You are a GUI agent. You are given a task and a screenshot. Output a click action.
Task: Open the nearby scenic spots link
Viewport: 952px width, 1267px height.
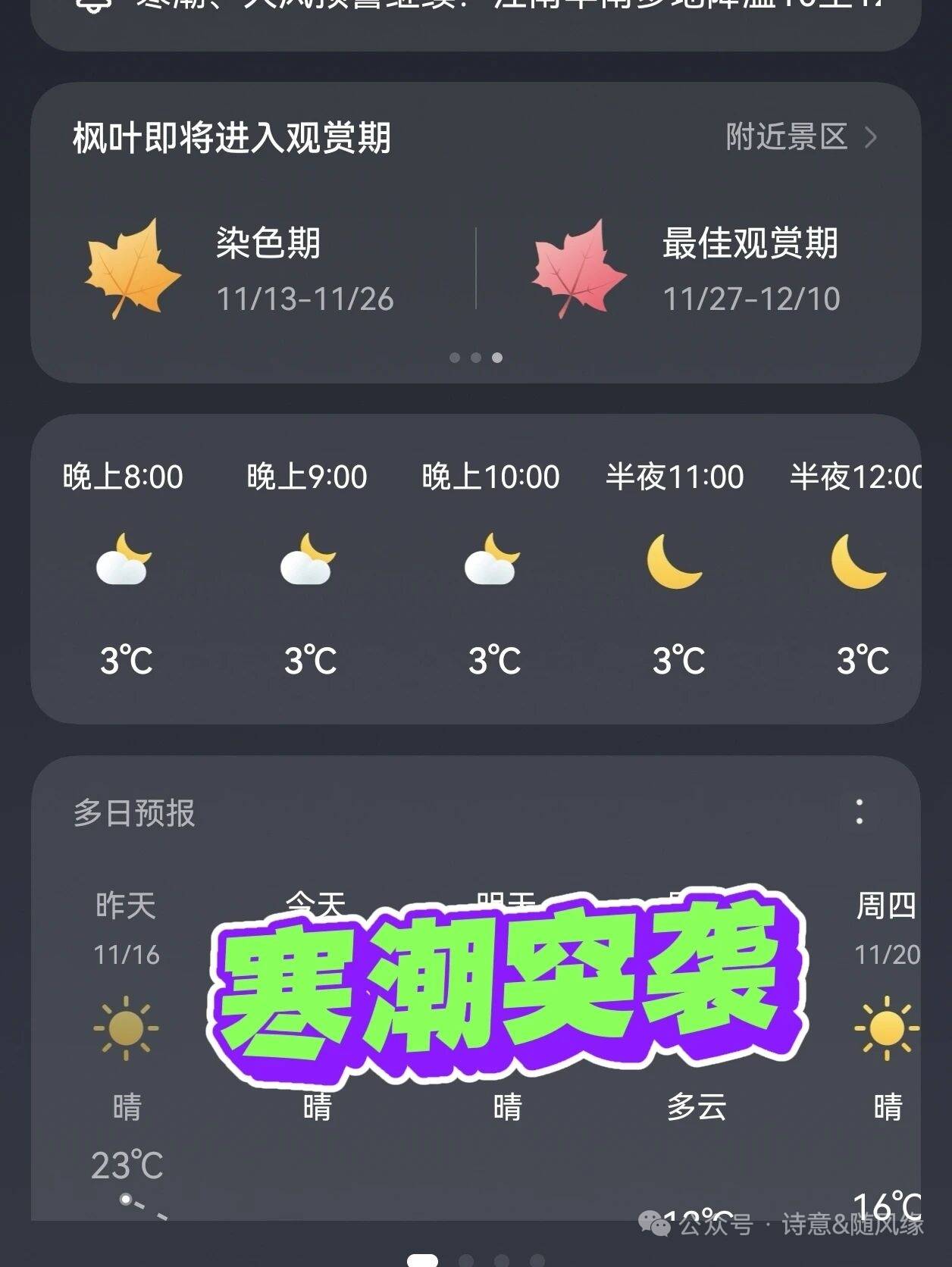tap(800, 138)
